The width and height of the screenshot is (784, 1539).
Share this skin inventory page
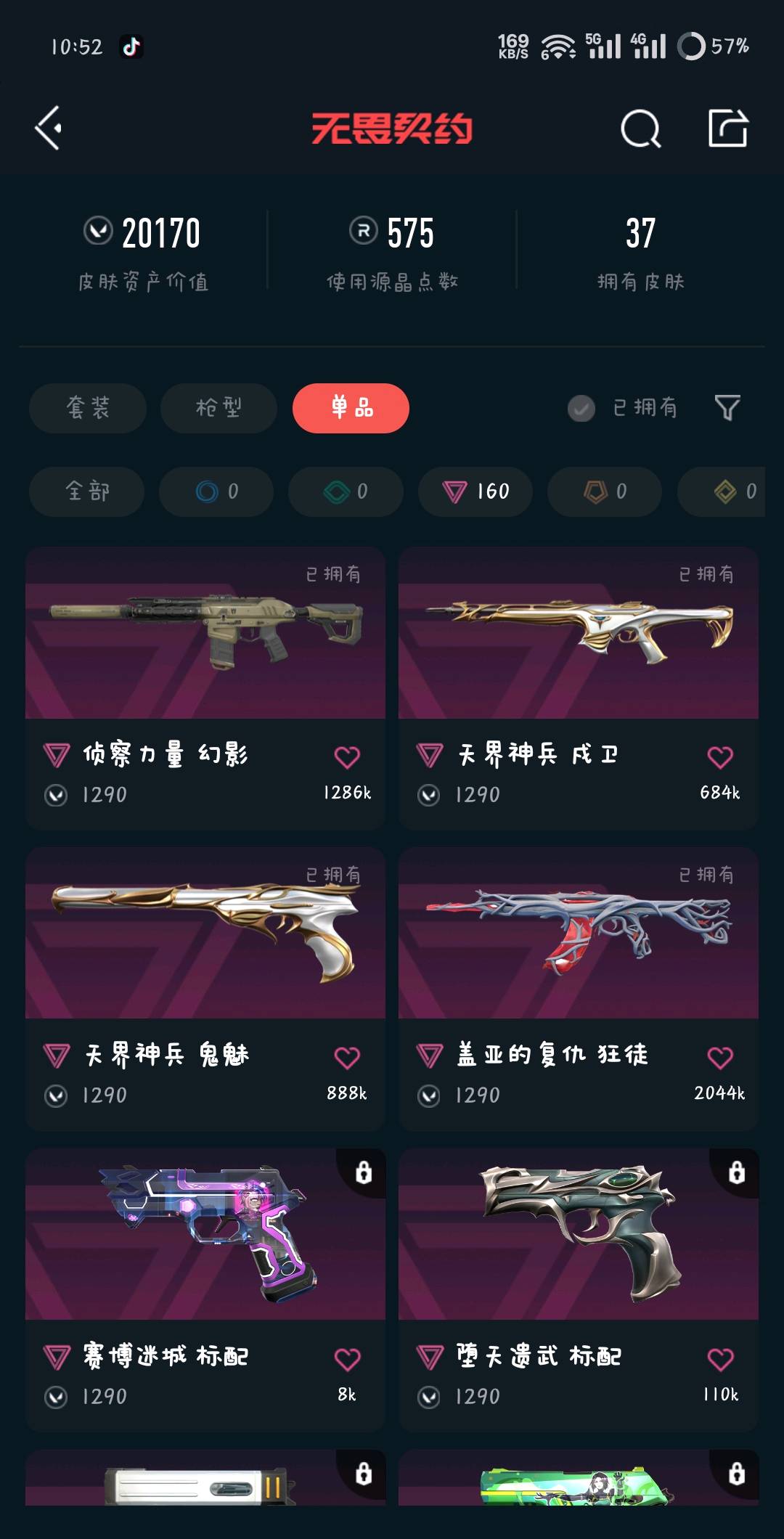point(728,128)
